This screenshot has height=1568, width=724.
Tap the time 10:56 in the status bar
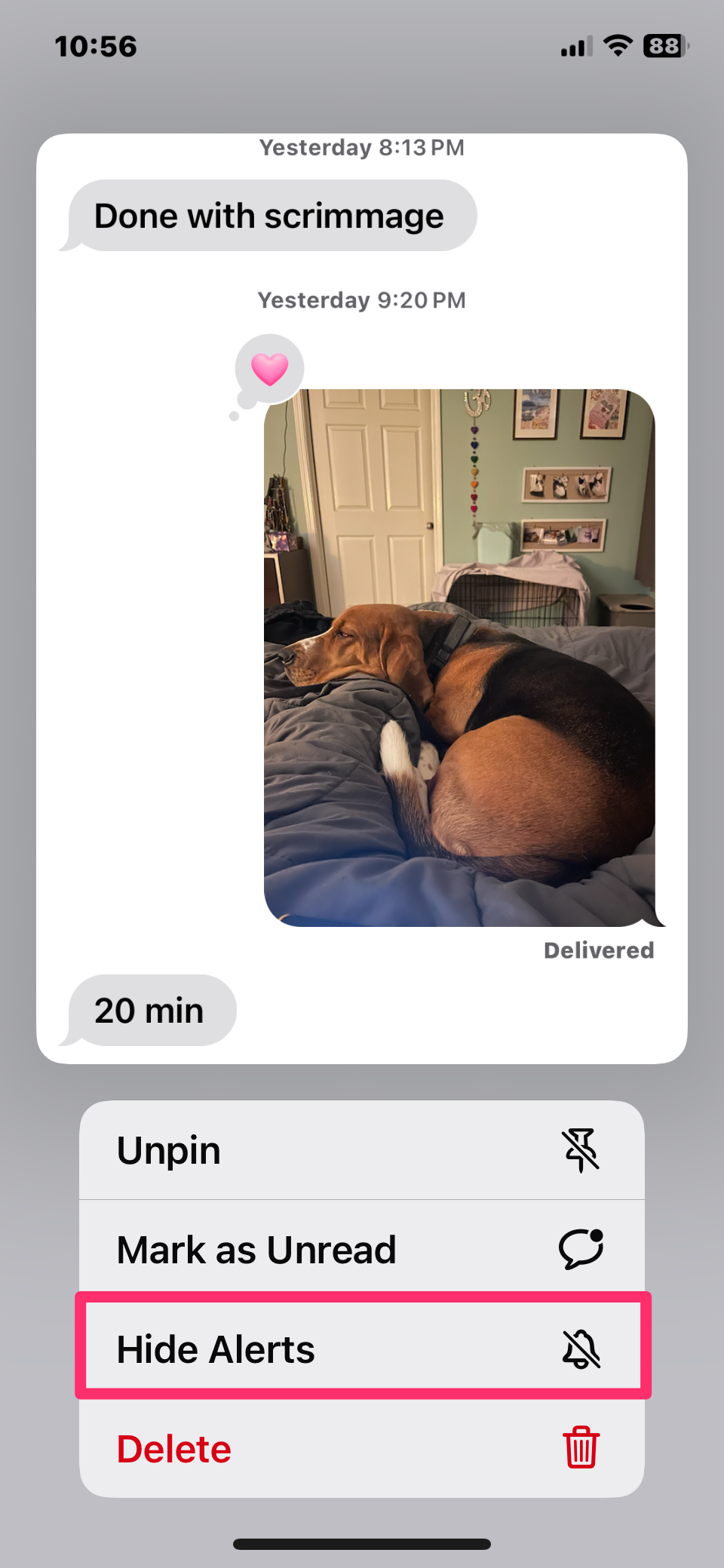pyautogui.click(x=95, y=47)
